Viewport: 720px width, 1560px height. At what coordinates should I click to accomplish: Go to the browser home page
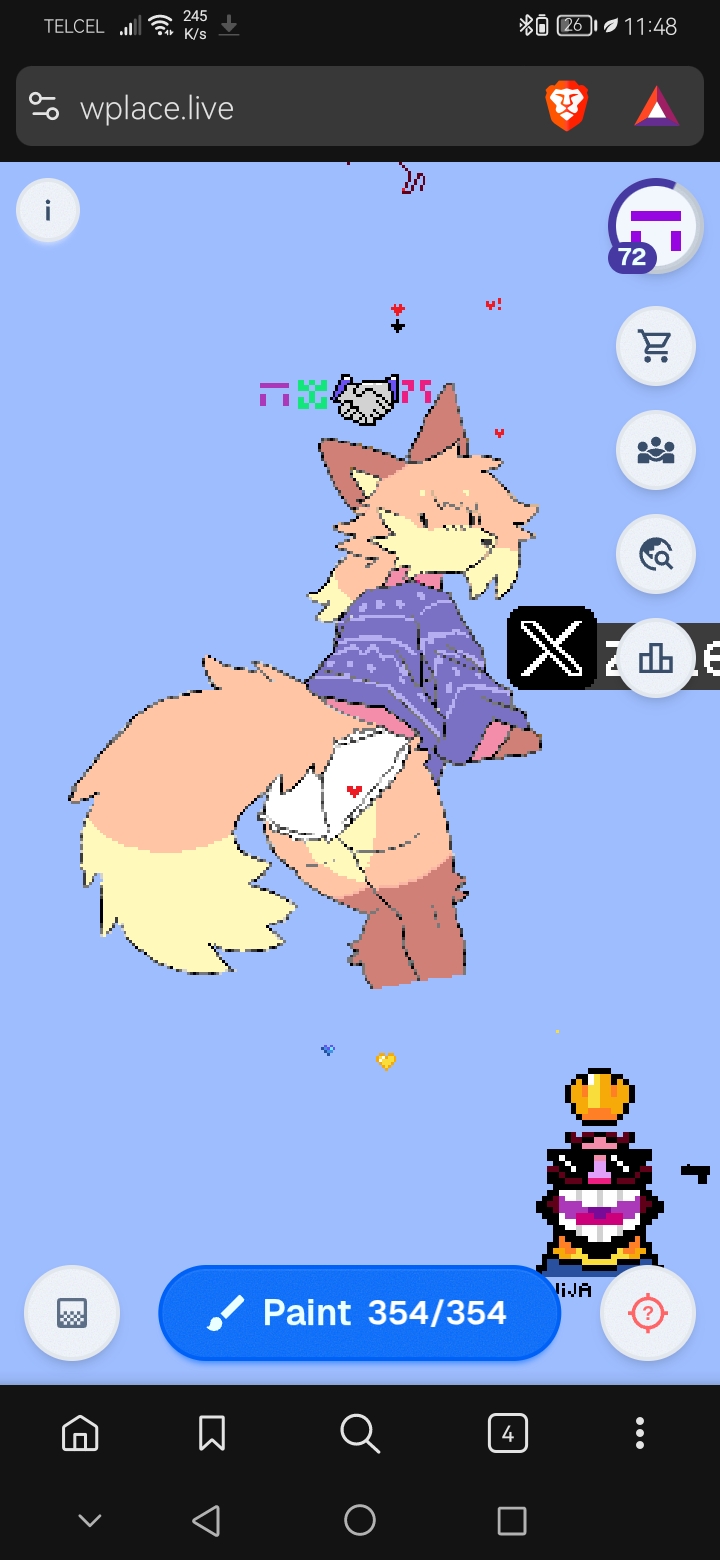80,1434
